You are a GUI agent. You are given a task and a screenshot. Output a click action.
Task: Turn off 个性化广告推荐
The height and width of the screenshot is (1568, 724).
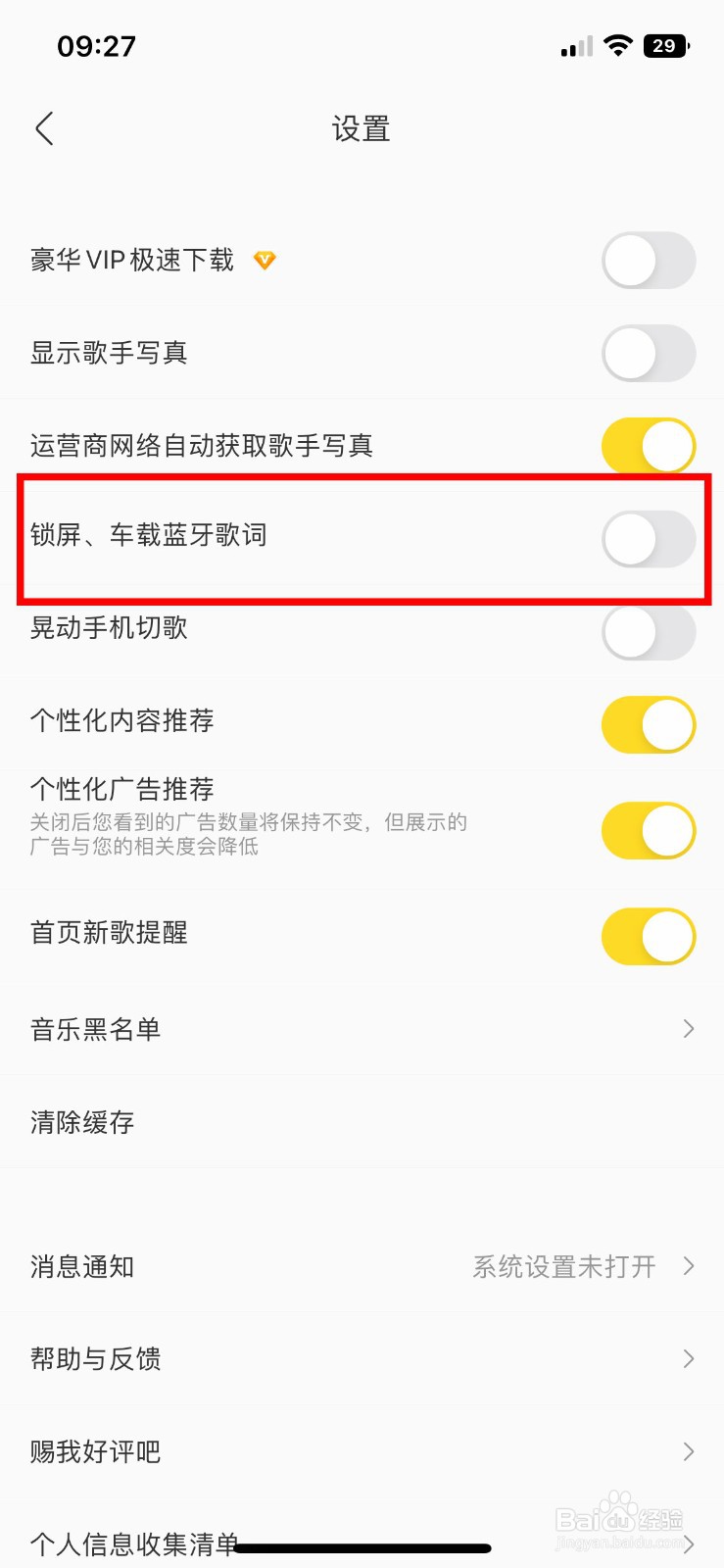click(x=648, y=829)
